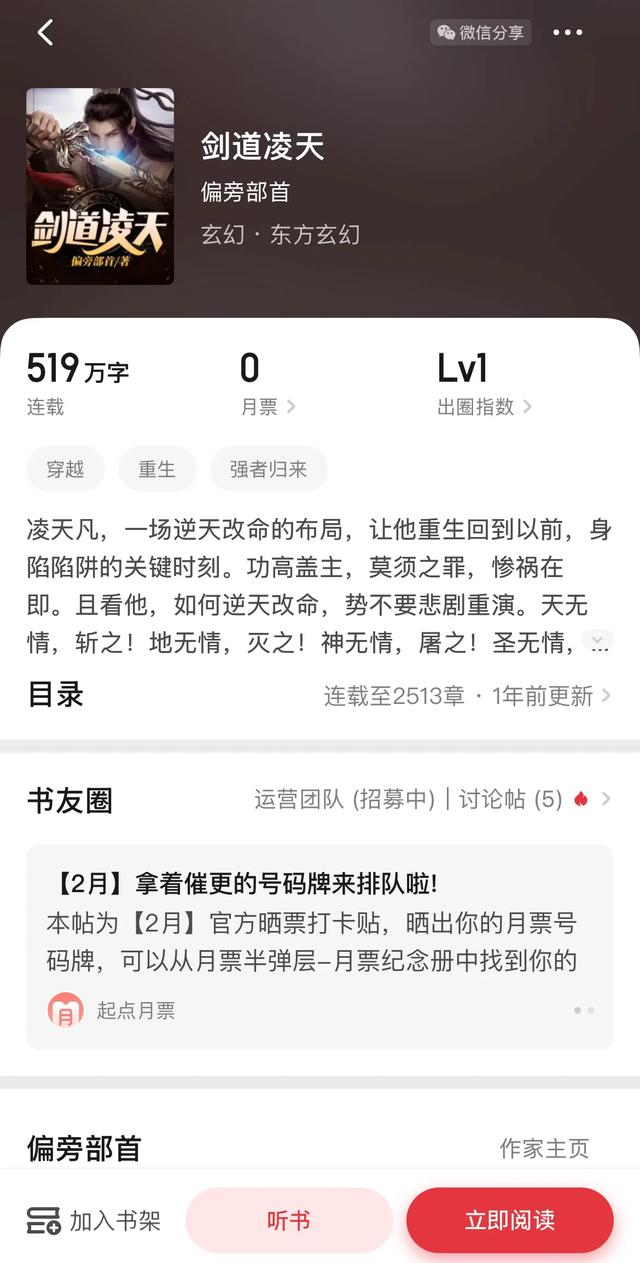Open the 目录 chapter list
The image size is (640, 1263).
[x=320, y=695]
